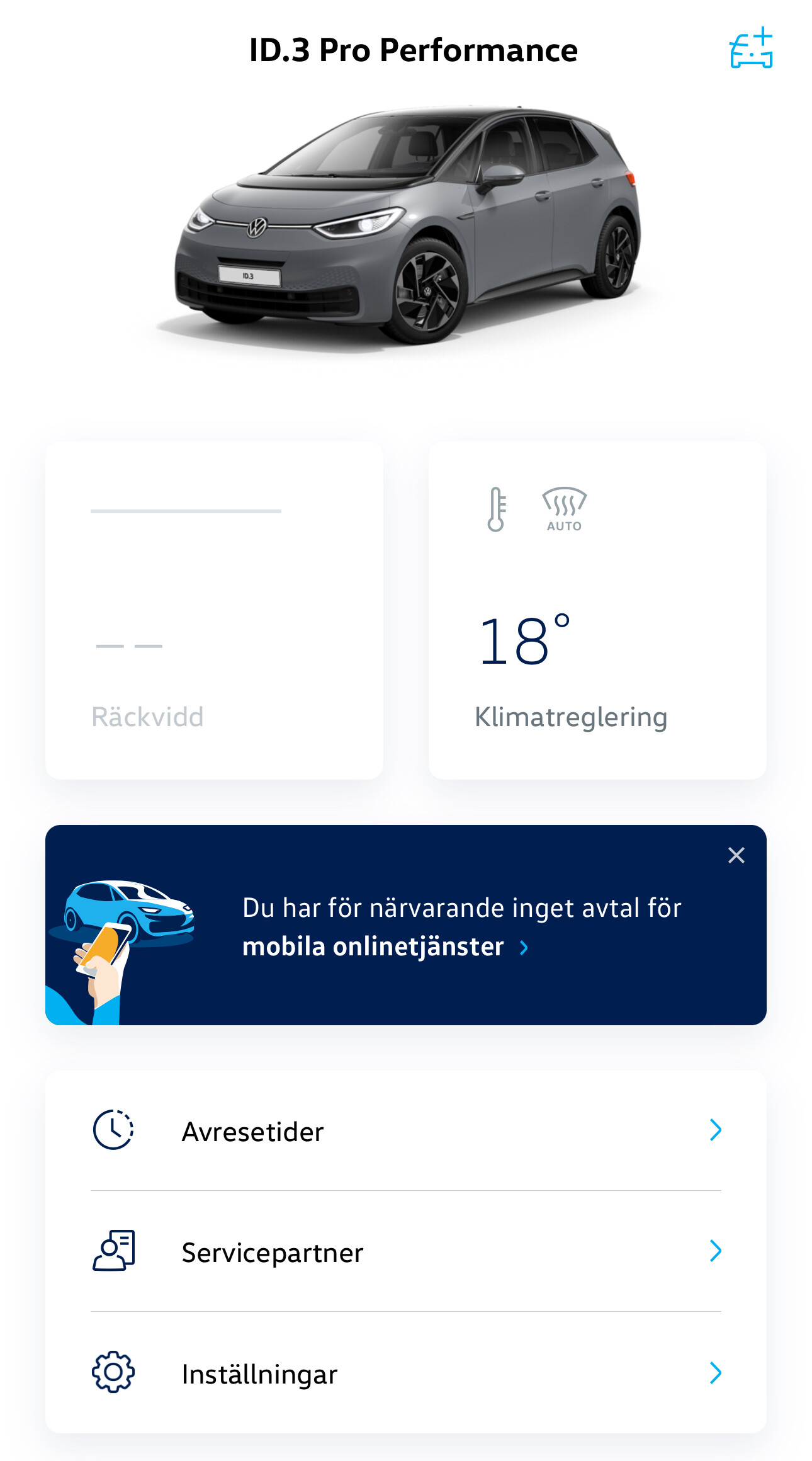Dismiss the mobila onlinetjänster banner
The height and width of the screenshot is (1461, 812).
[x=736, y=855]
